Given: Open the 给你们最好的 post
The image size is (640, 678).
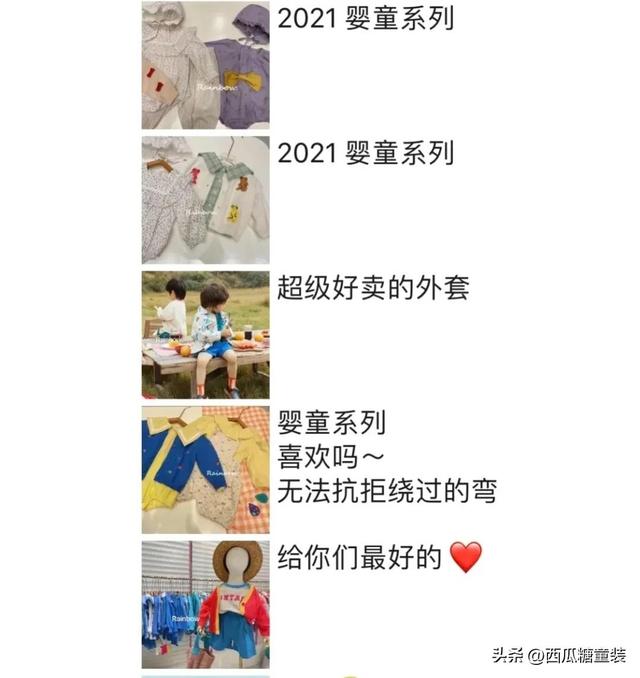Looking at the screenshot, I should pyautogui.click(x=205, y=604).
